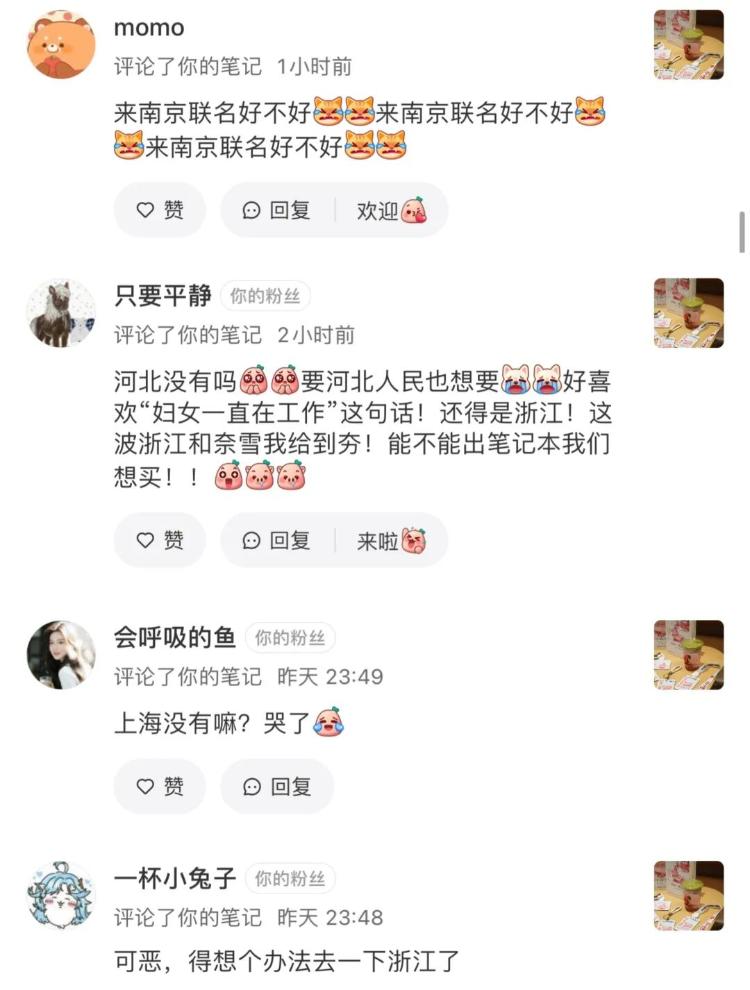The width and height of the screenshot is (750, 990).
Task: Like 只要平静's comment
Action: click(160, 540)
